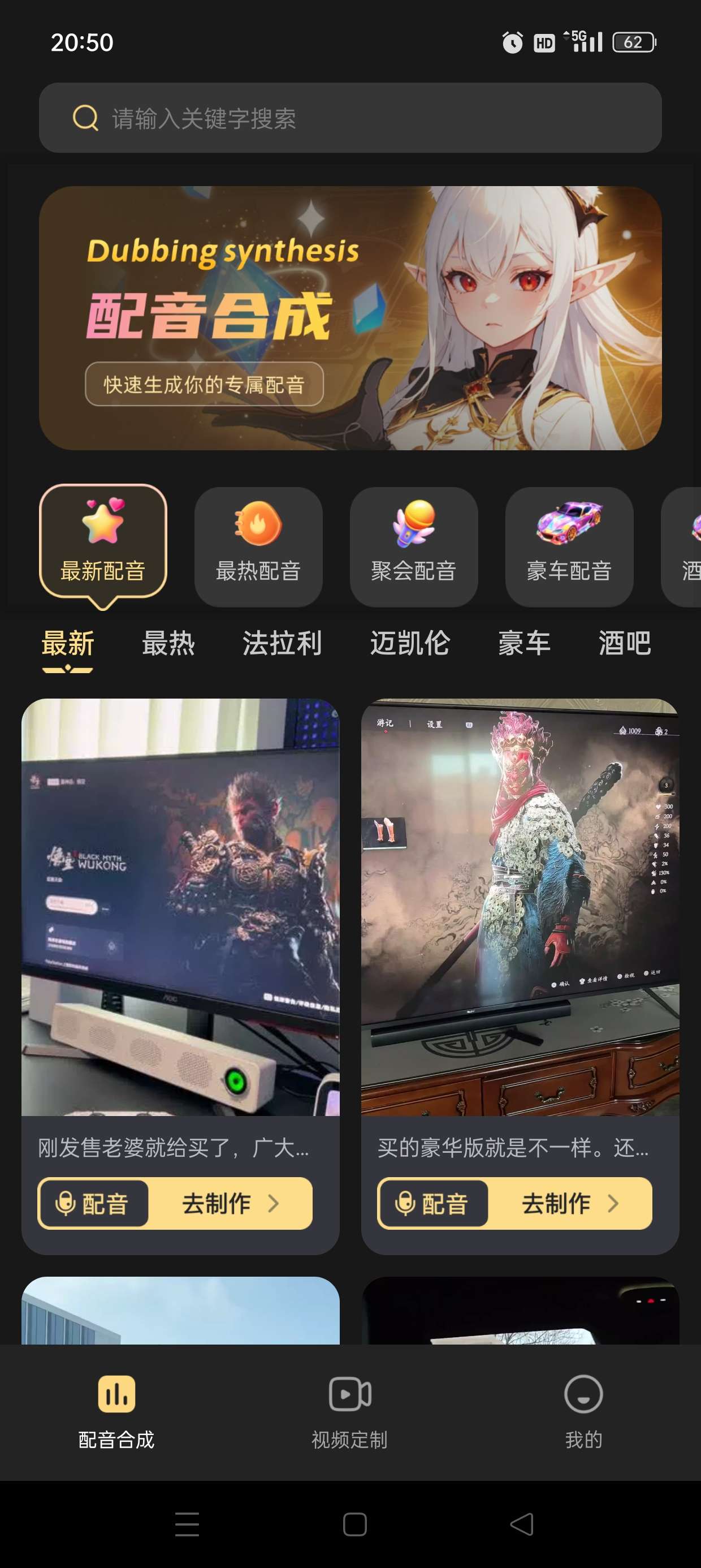Screen dimensions: 701x1568
Task: Select the 最热配音 category
Action: click(258, 545)
